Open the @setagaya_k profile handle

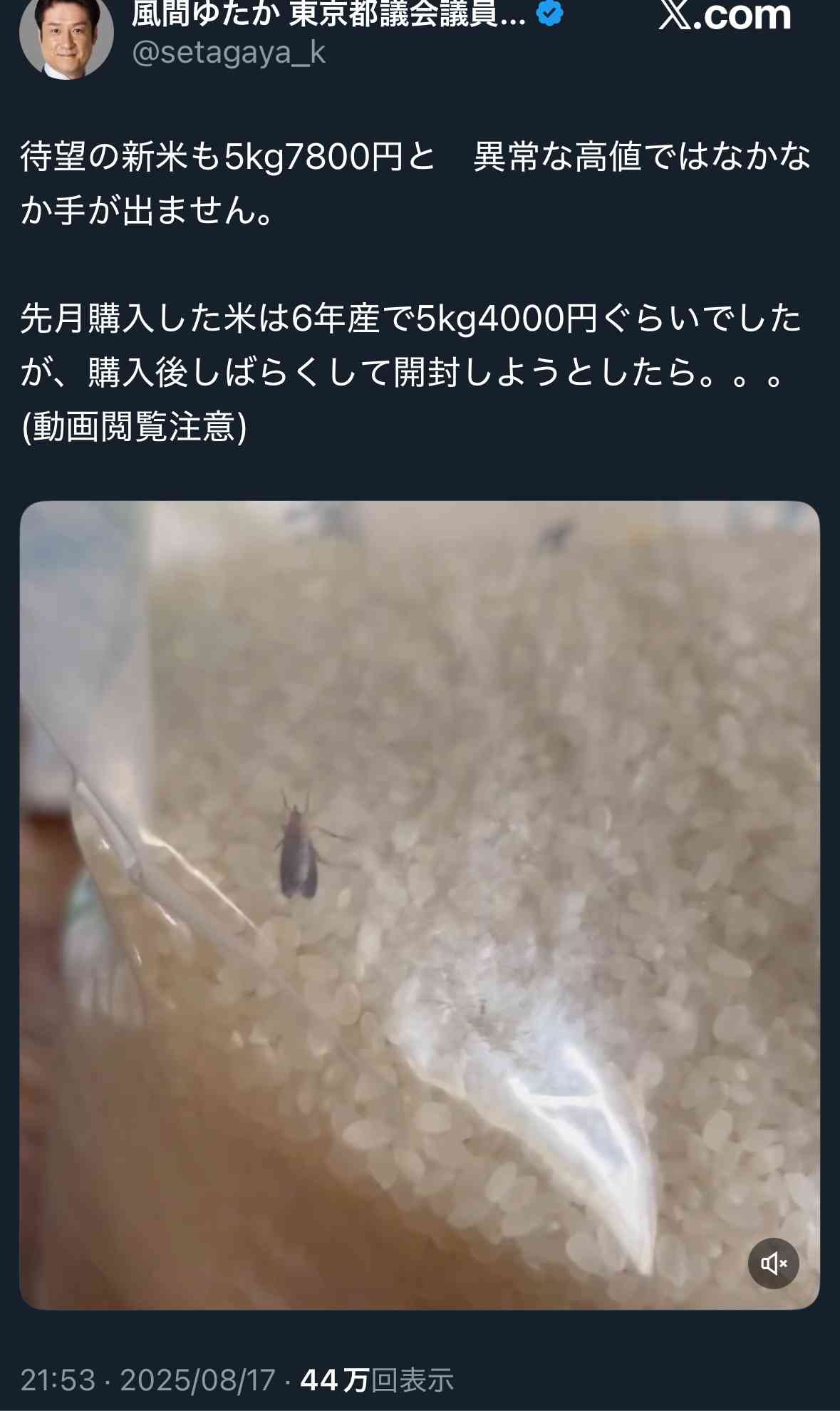pyautogui.click(x=229, y=53)
